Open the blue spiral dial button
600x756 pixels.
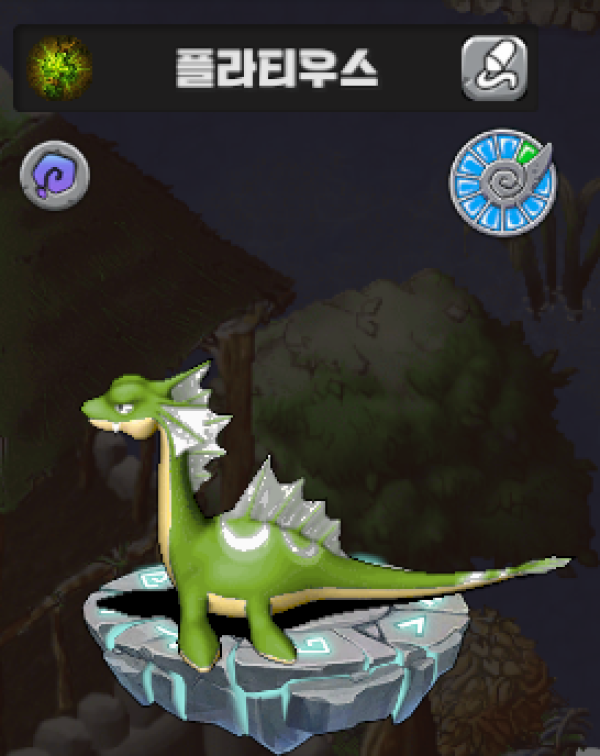(x=500, y=181)
